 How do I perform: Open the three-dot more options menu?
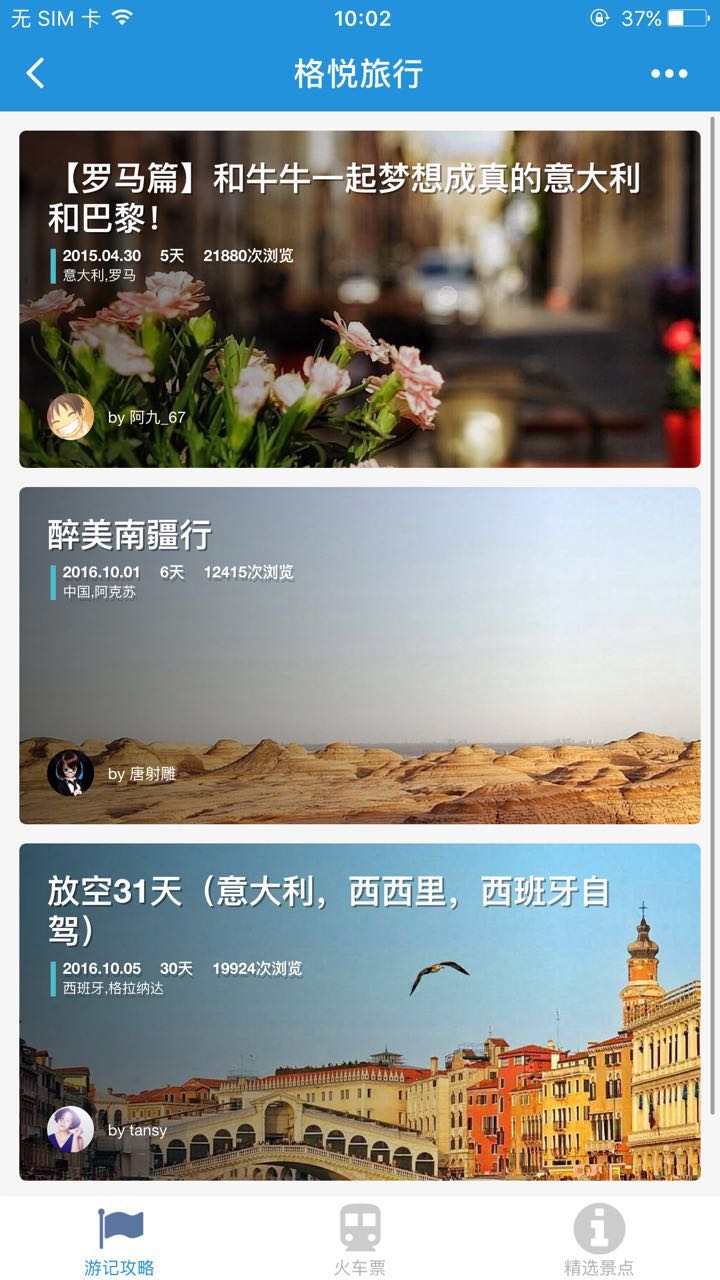coord(668,73)
